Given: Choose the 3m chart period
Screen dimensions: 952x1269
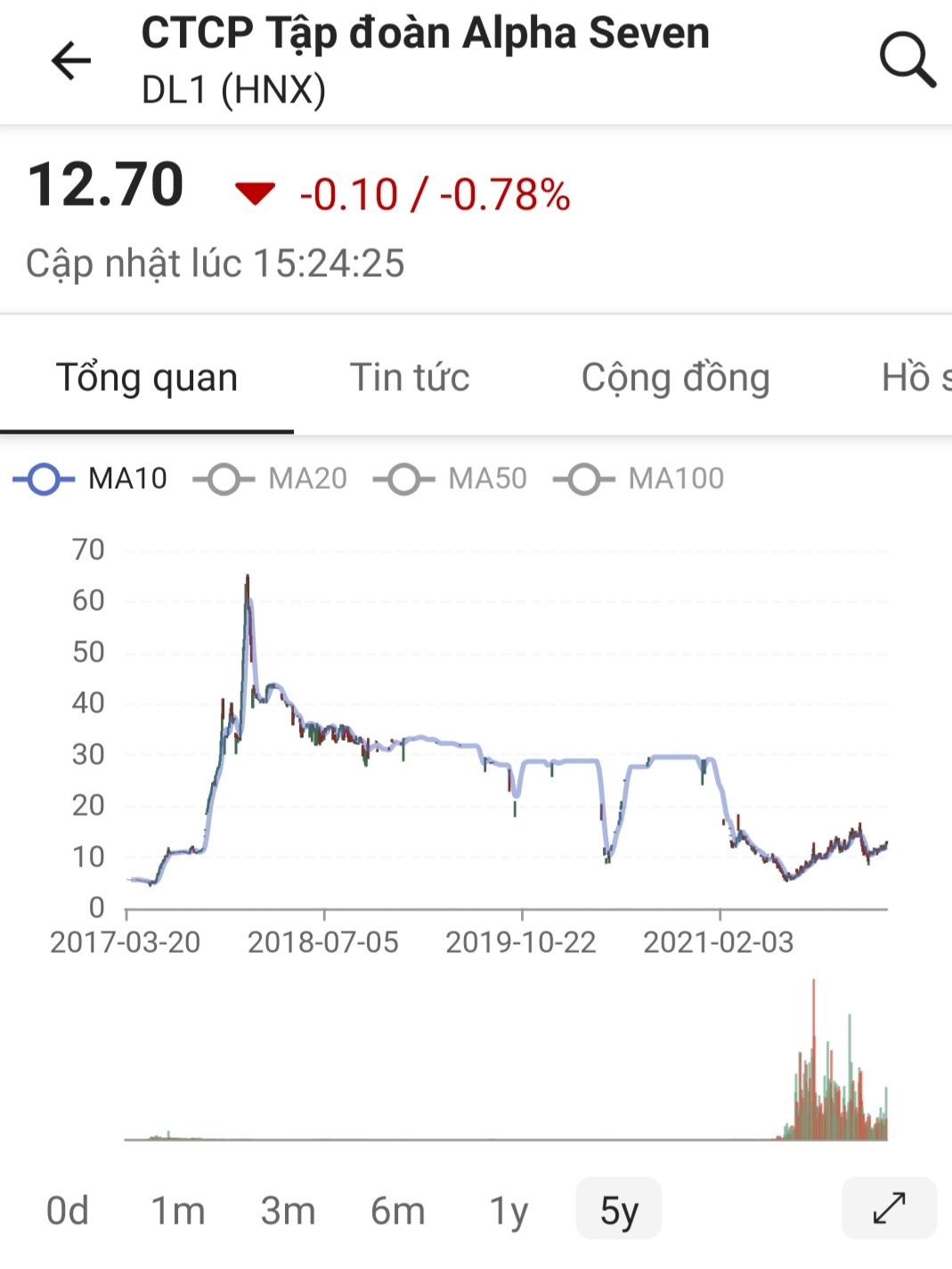Looking at the screenshot, I should click(x=288, y=1210).
